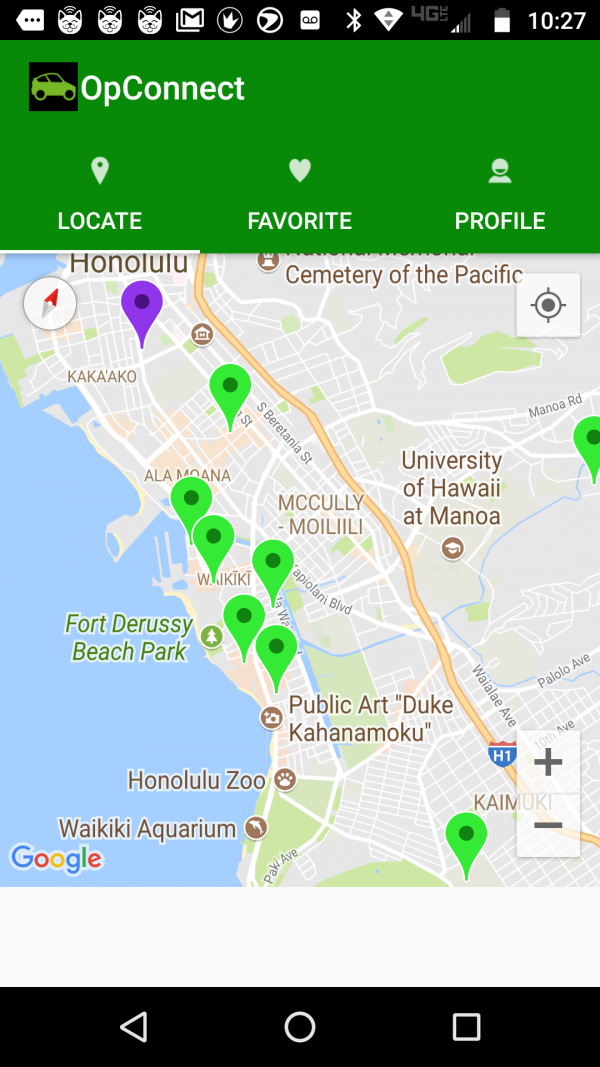
Task: Zoom out with the minus button
Action: point(548,826)
